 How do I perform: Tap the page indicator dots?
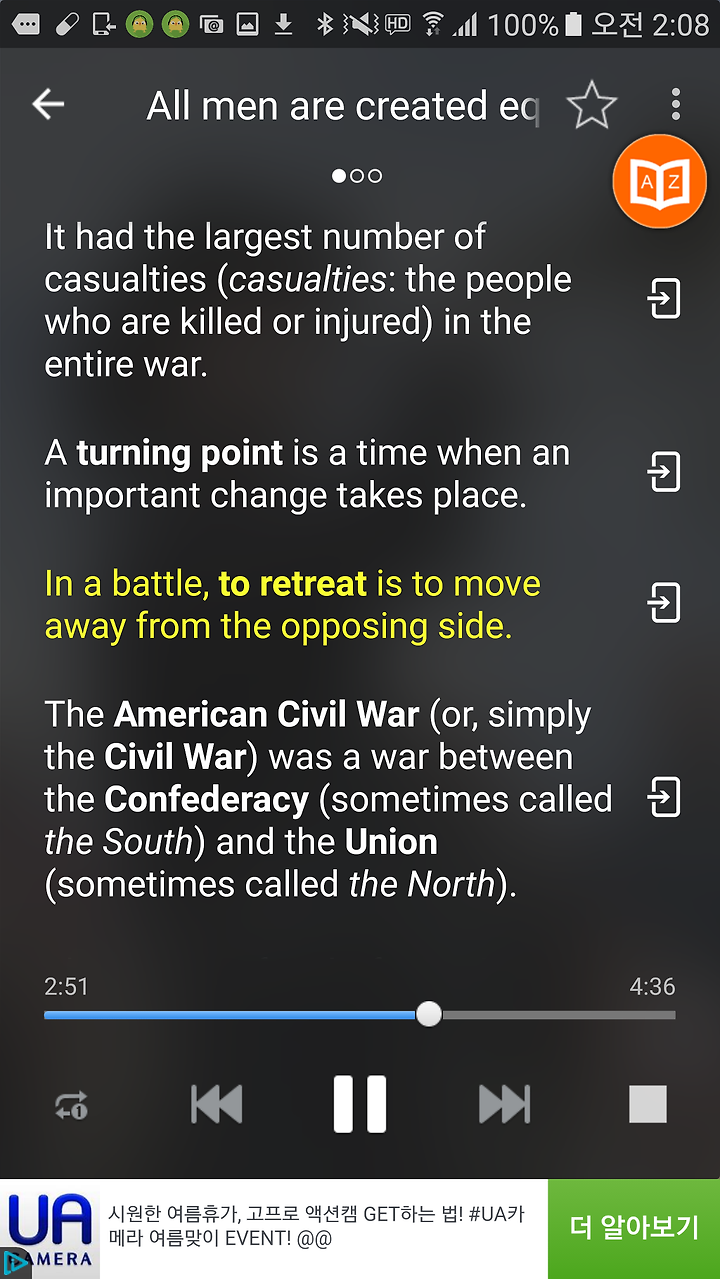click(357, 176)
